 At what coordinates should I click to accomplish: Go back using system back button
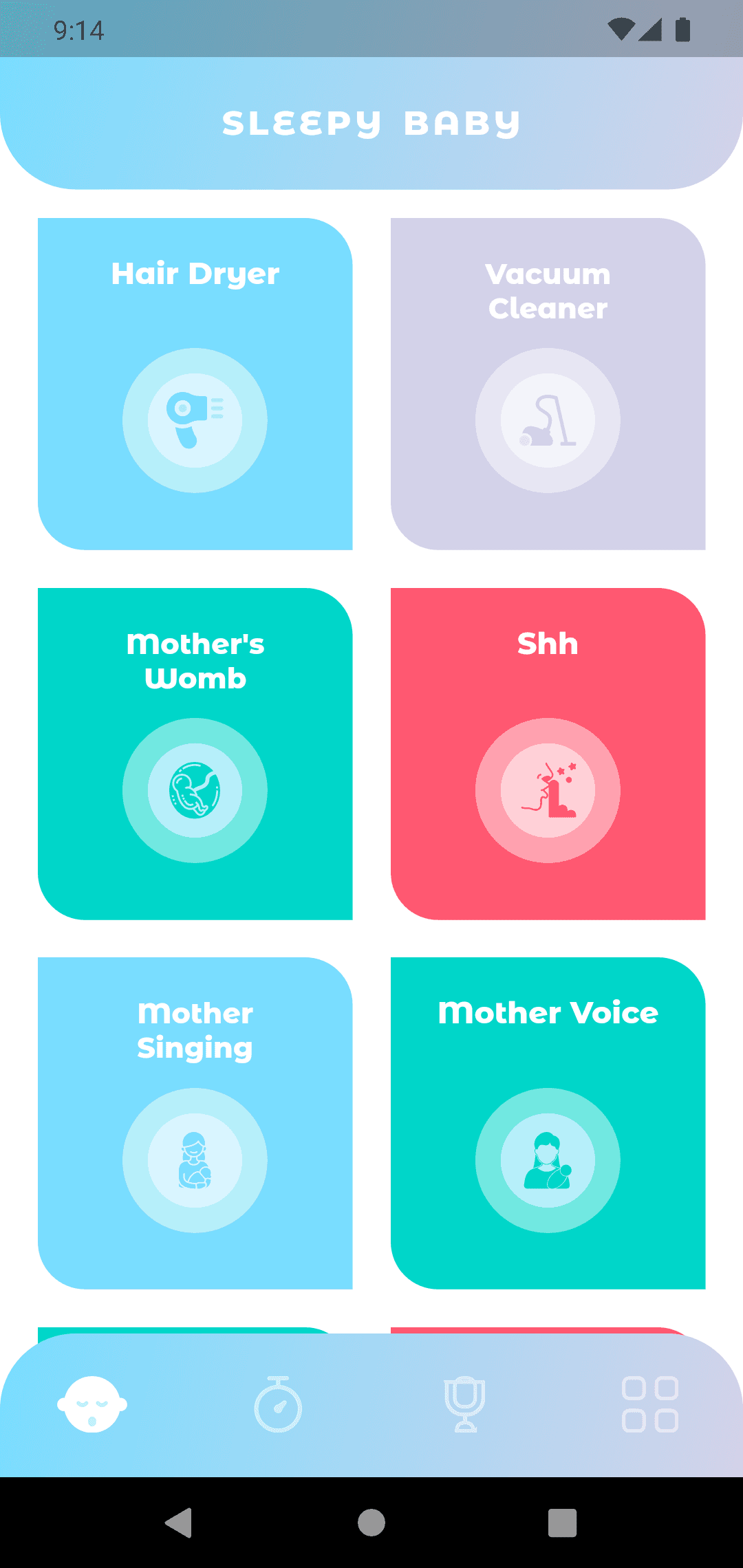click(179, 1523)
